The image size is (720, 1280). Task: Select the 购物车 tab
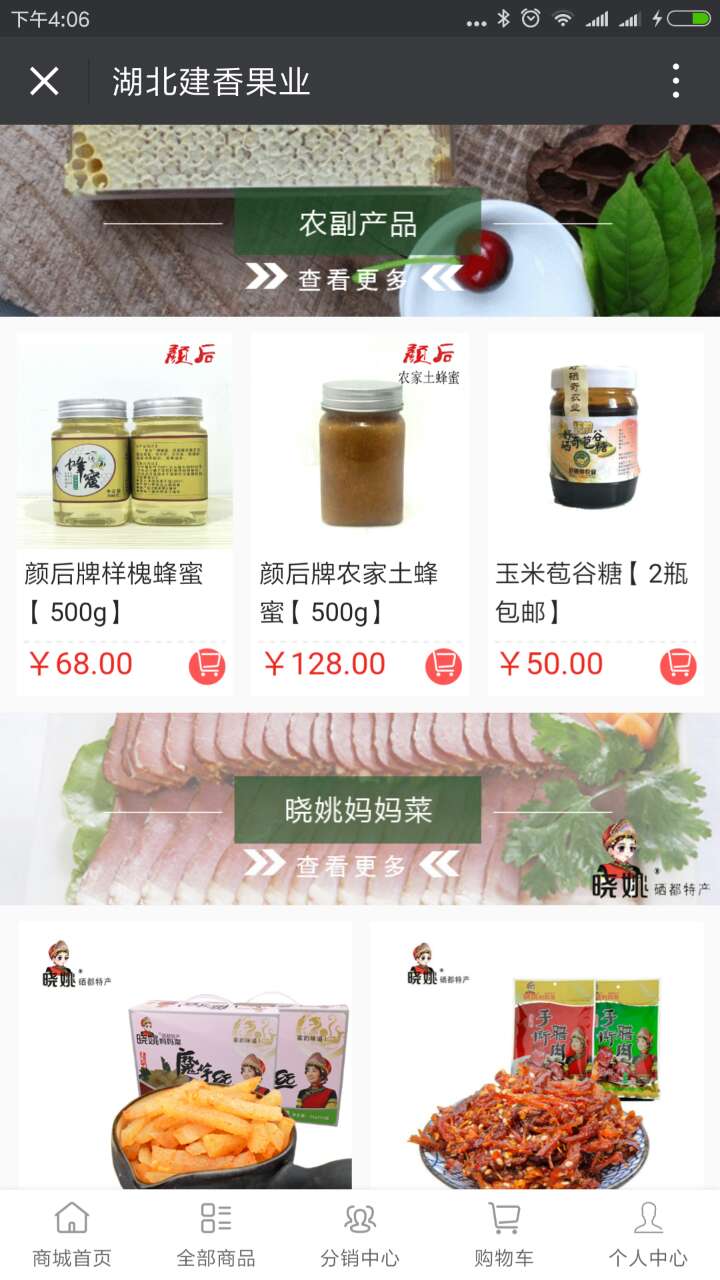pos(504,1234)
